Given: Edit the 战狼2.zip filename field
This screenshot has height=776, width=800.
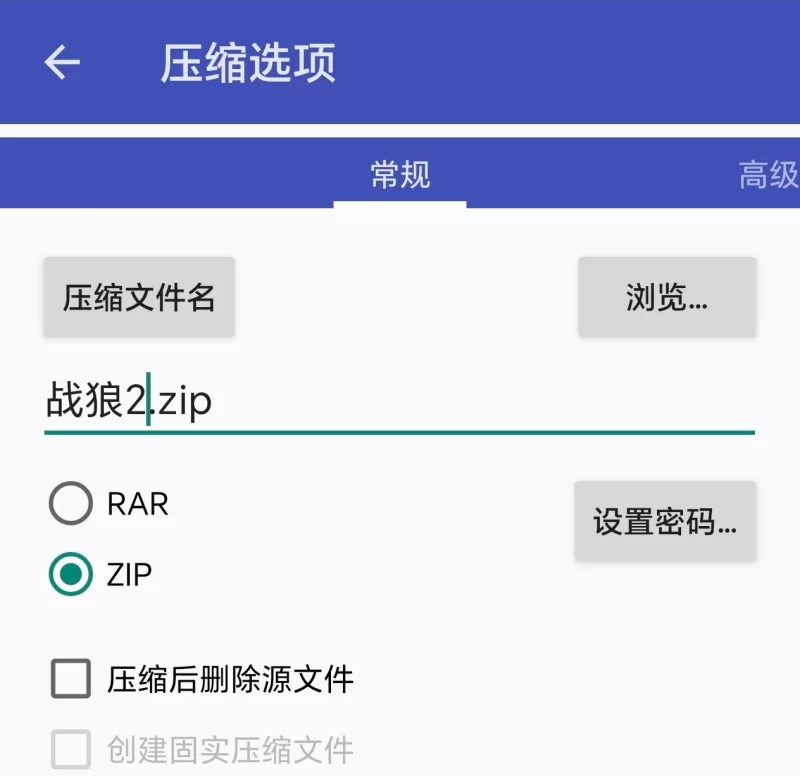Looking at the screenshot, I should (400, 402).
